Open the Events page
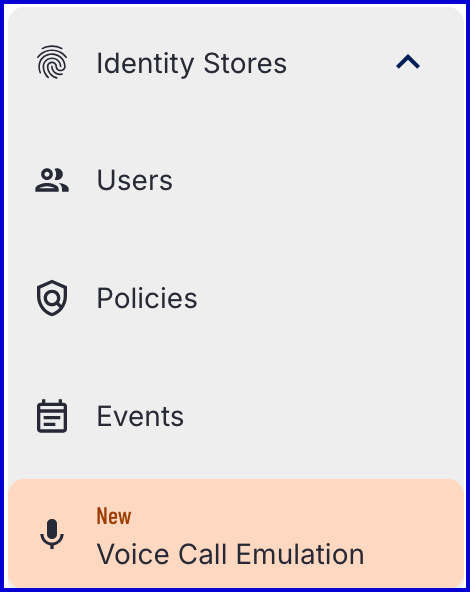Viewport: 470px width, 592px height. tap(236, 416)
